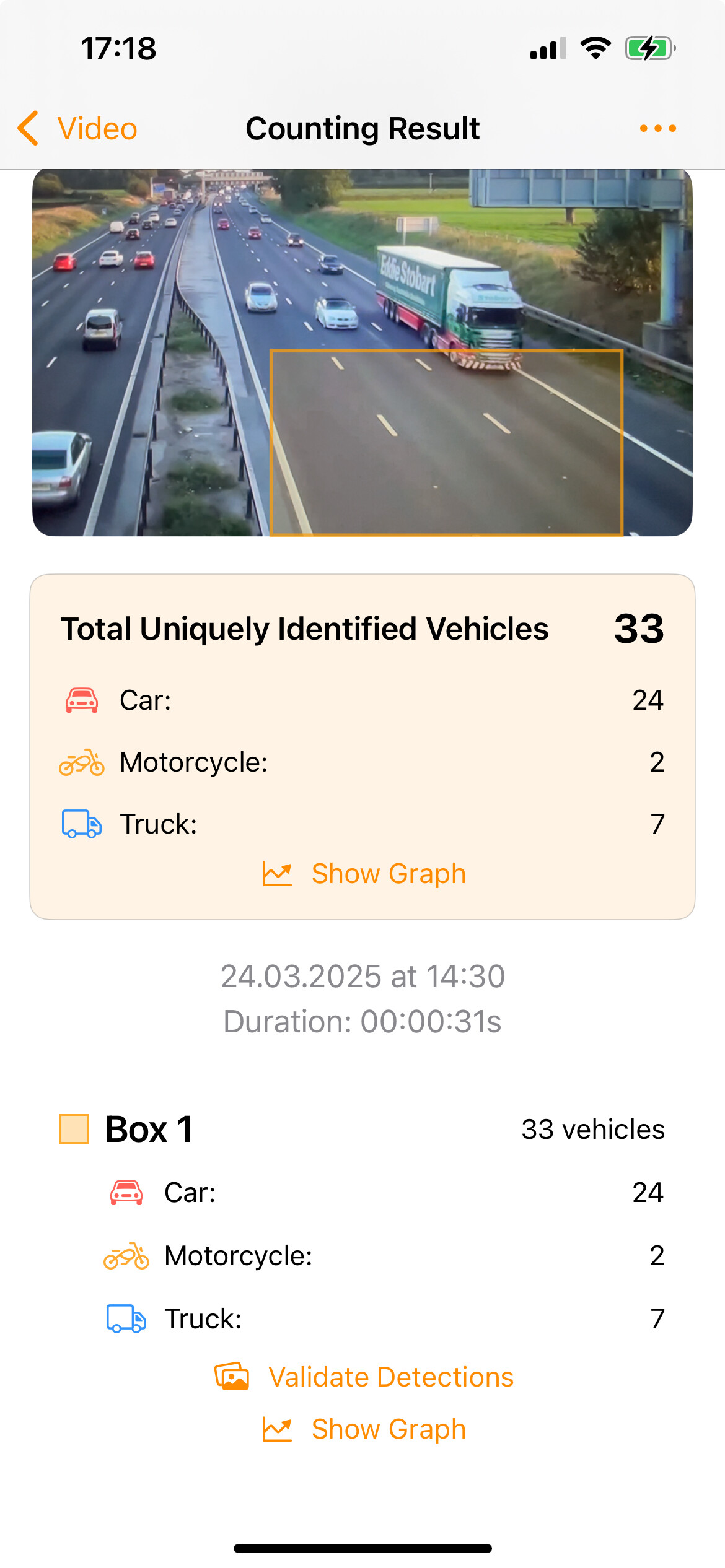Open the highway video preview

[x=362, y=352]
